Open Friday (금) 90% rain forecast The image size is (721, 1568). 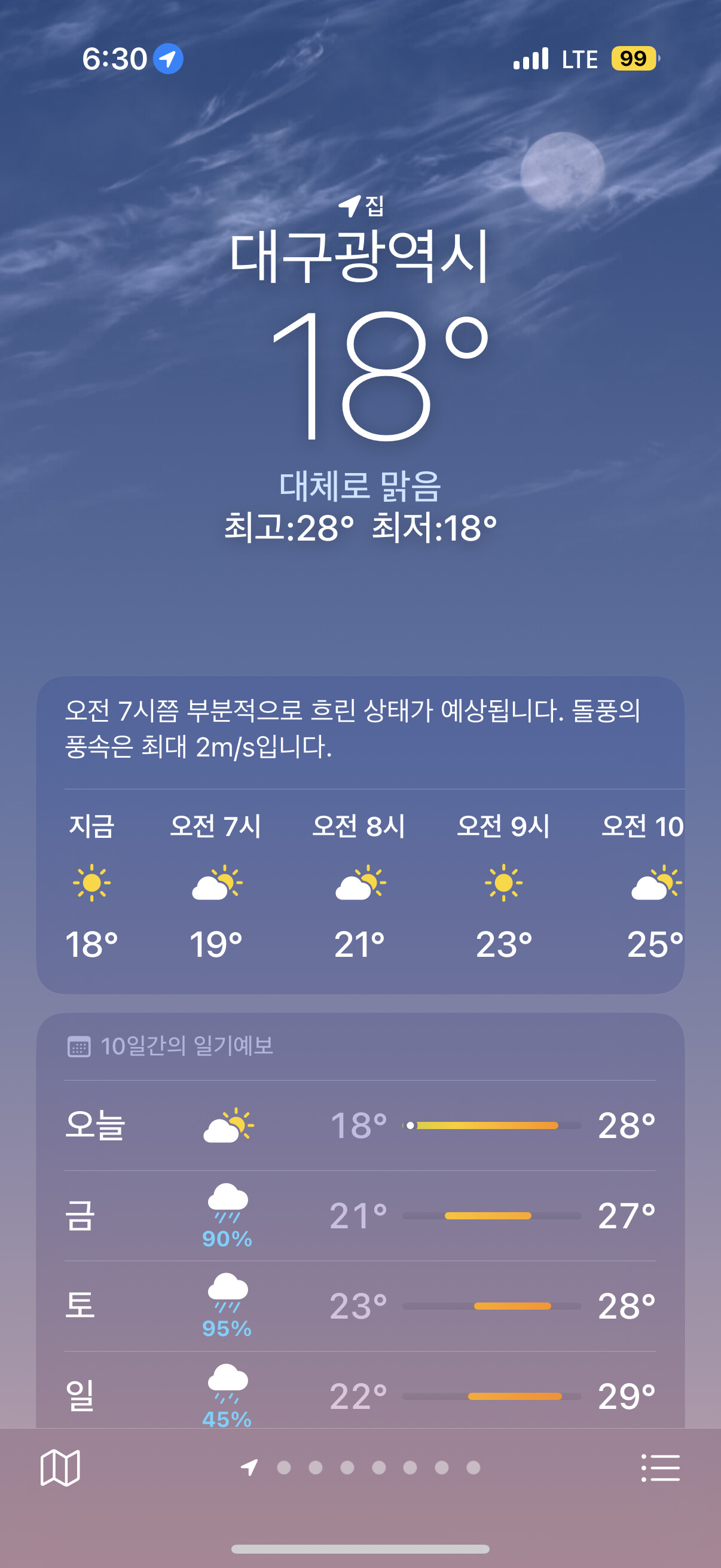pyautogui.click(x=360, y=1216)
